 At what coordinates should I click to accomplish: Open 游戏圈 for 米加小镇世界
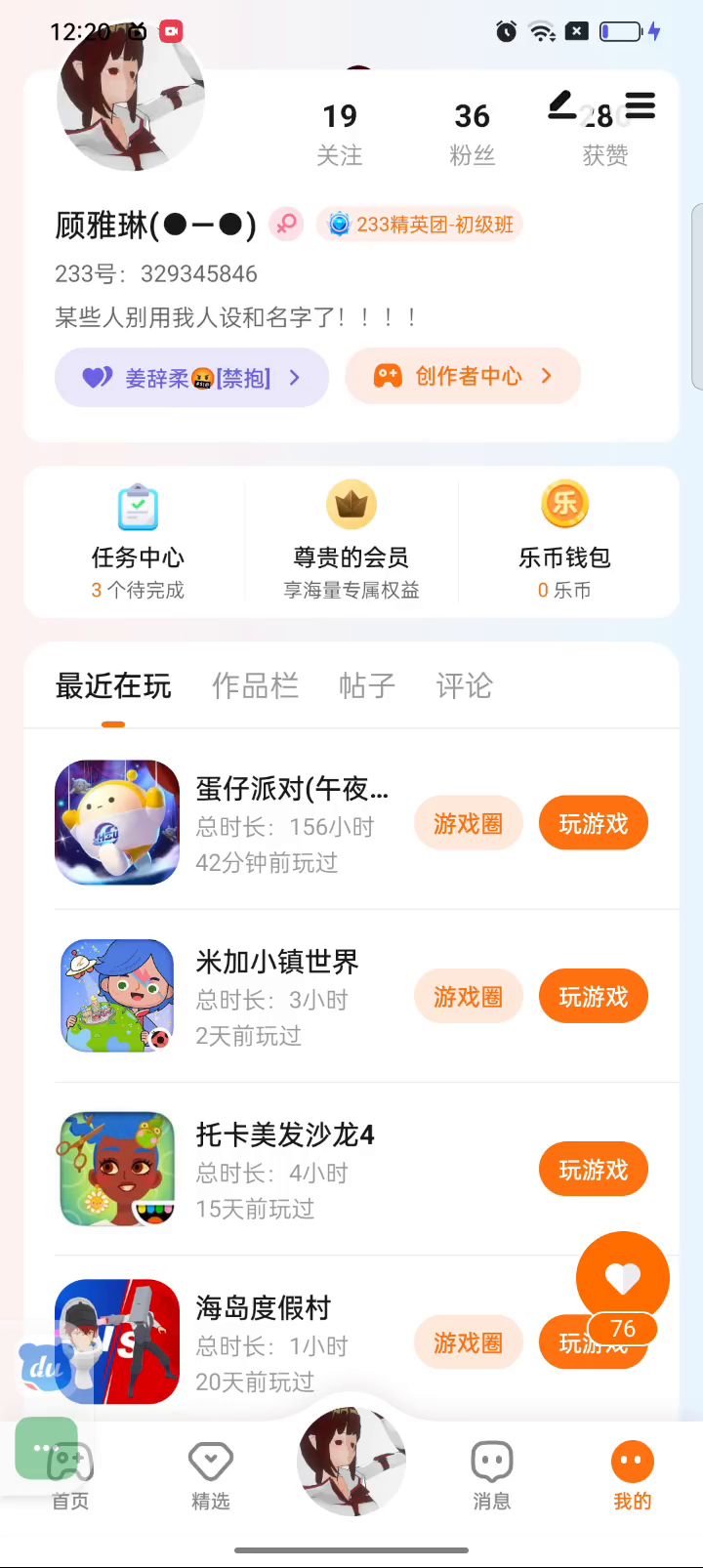(469, 997)
